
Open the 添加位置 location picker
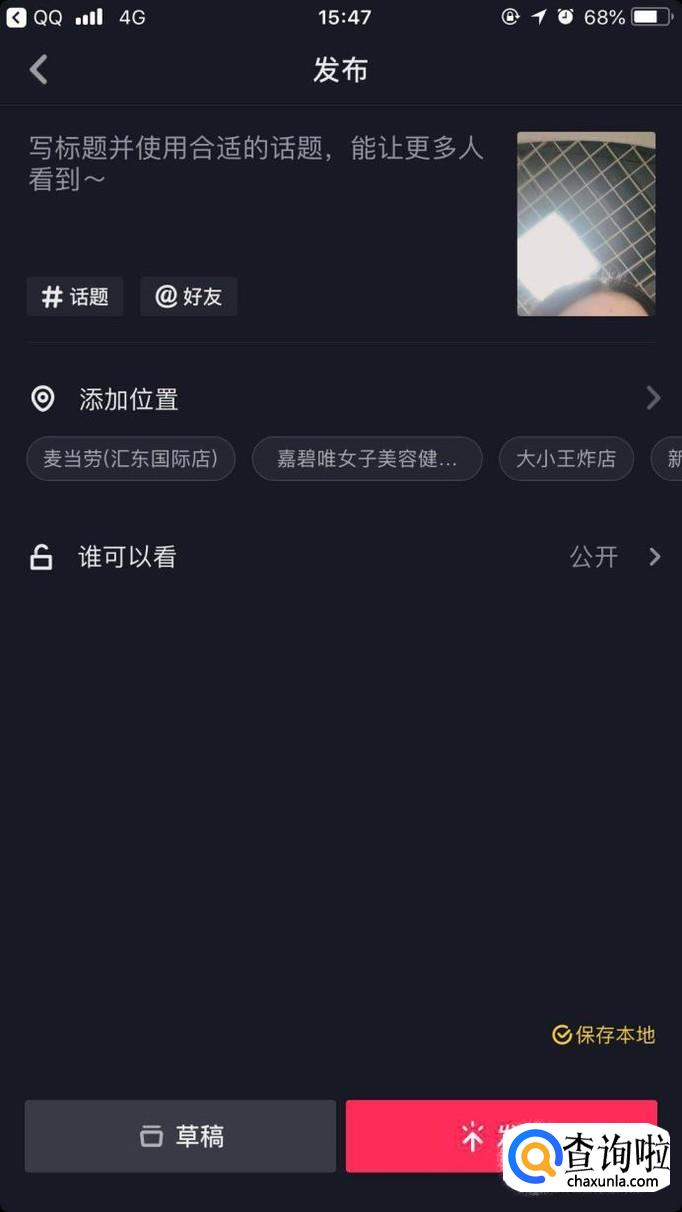(340, 399)
